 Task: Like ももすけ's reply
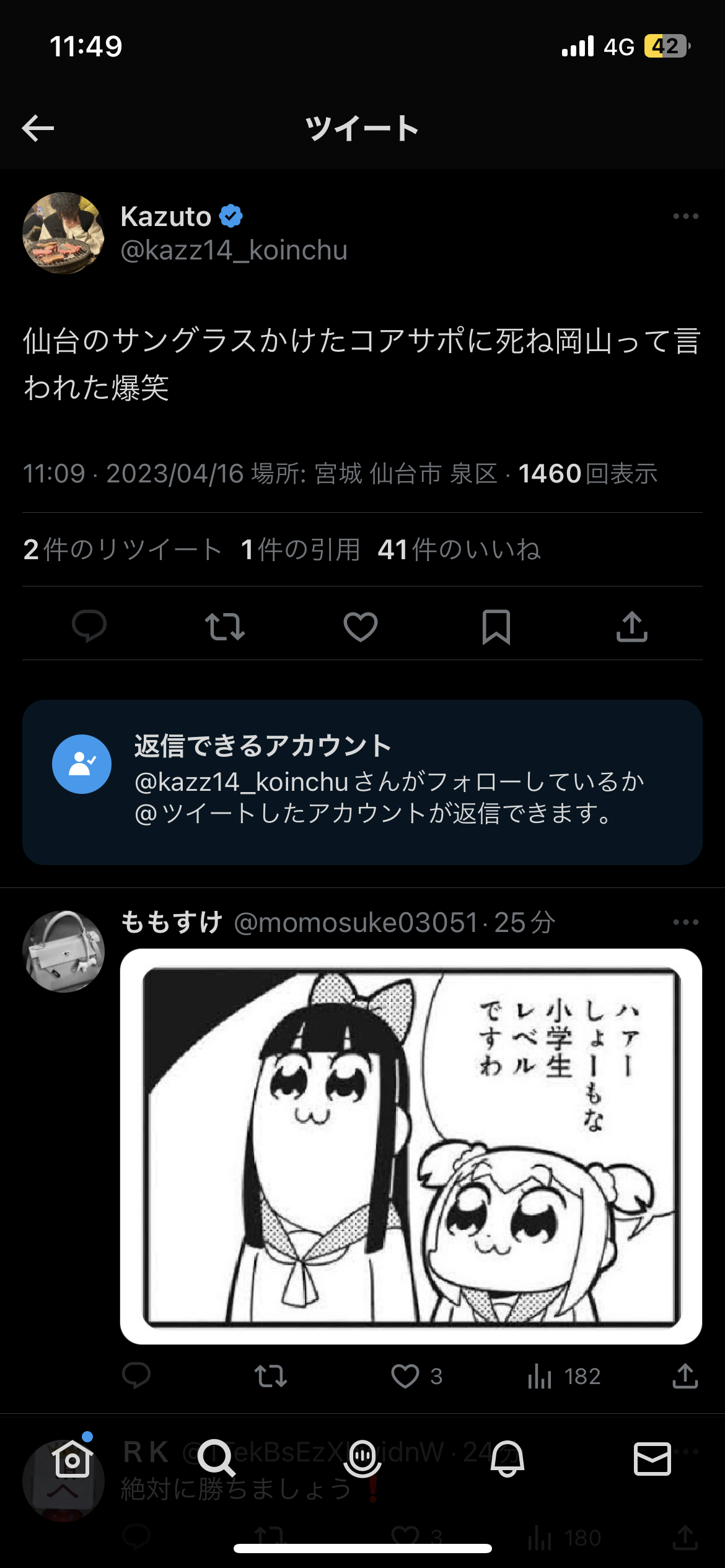point(406,1376)
